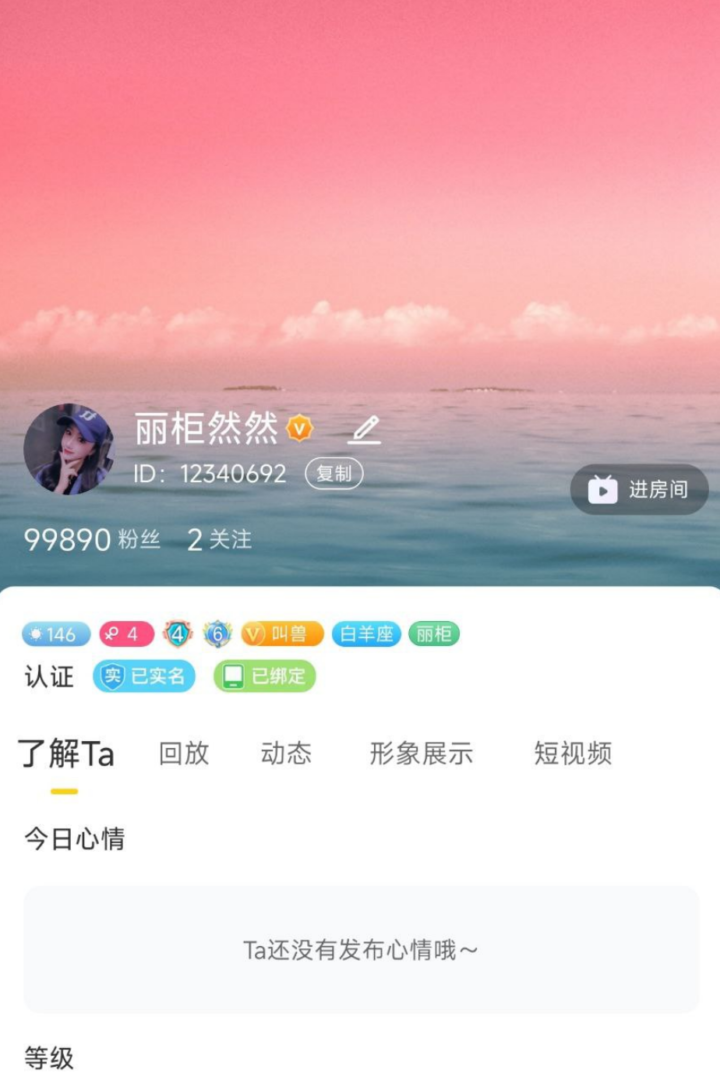The height and width of the screenshot is (1080, 720).
Task: Open the 2 关注 following list
Action: click(x=219, y=540)
